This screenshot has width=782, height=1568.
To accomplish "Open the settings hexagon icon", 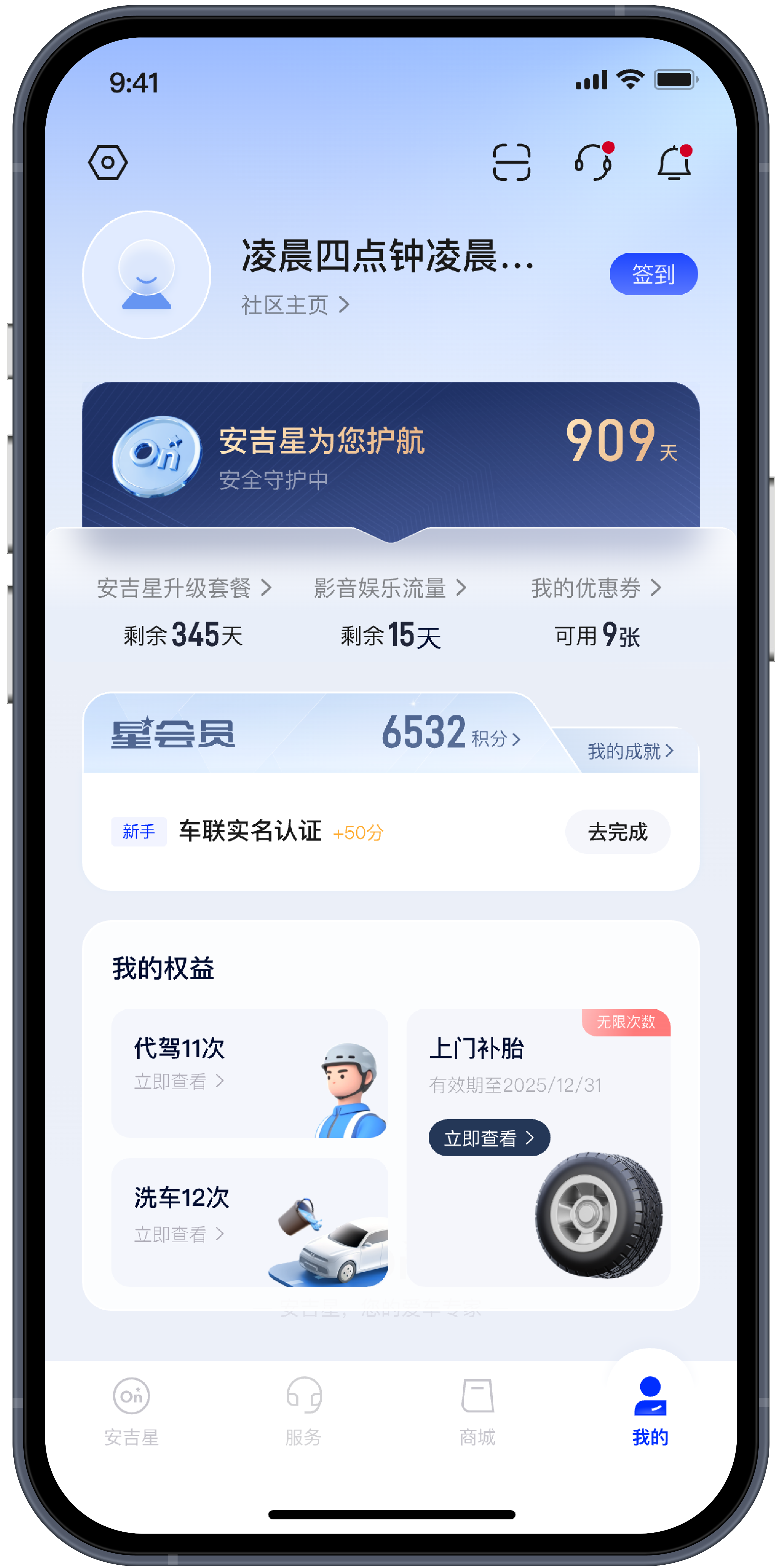I will coord(108,162).
